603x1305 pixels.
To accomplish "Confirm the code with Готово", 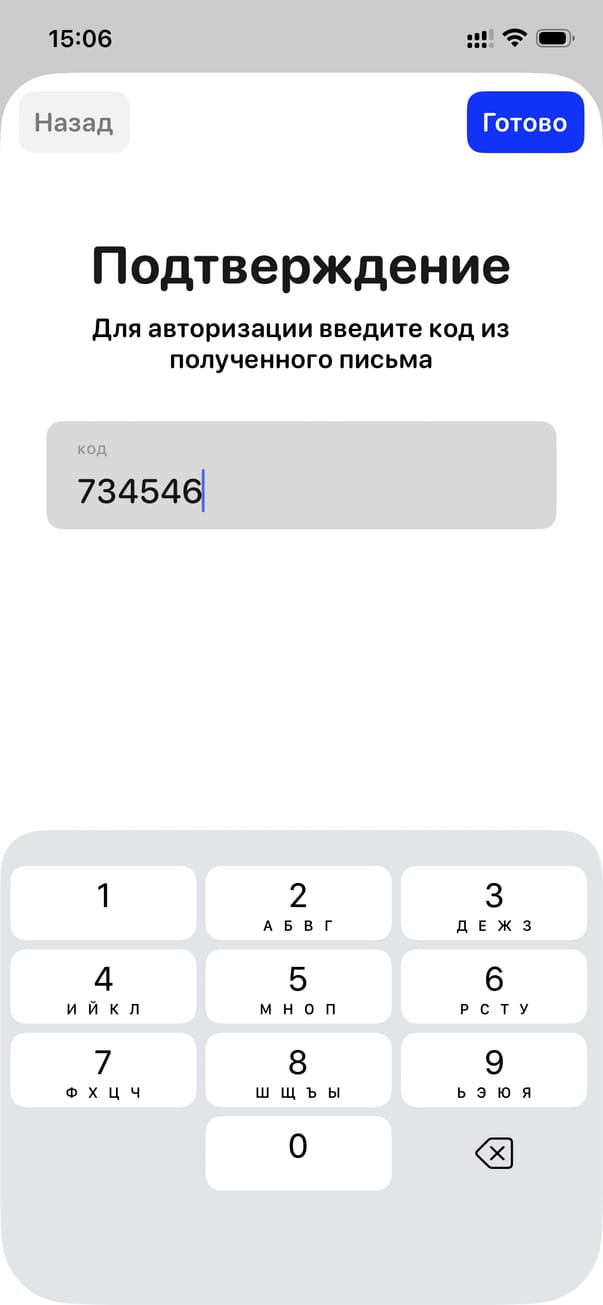I will coord(524,123).
